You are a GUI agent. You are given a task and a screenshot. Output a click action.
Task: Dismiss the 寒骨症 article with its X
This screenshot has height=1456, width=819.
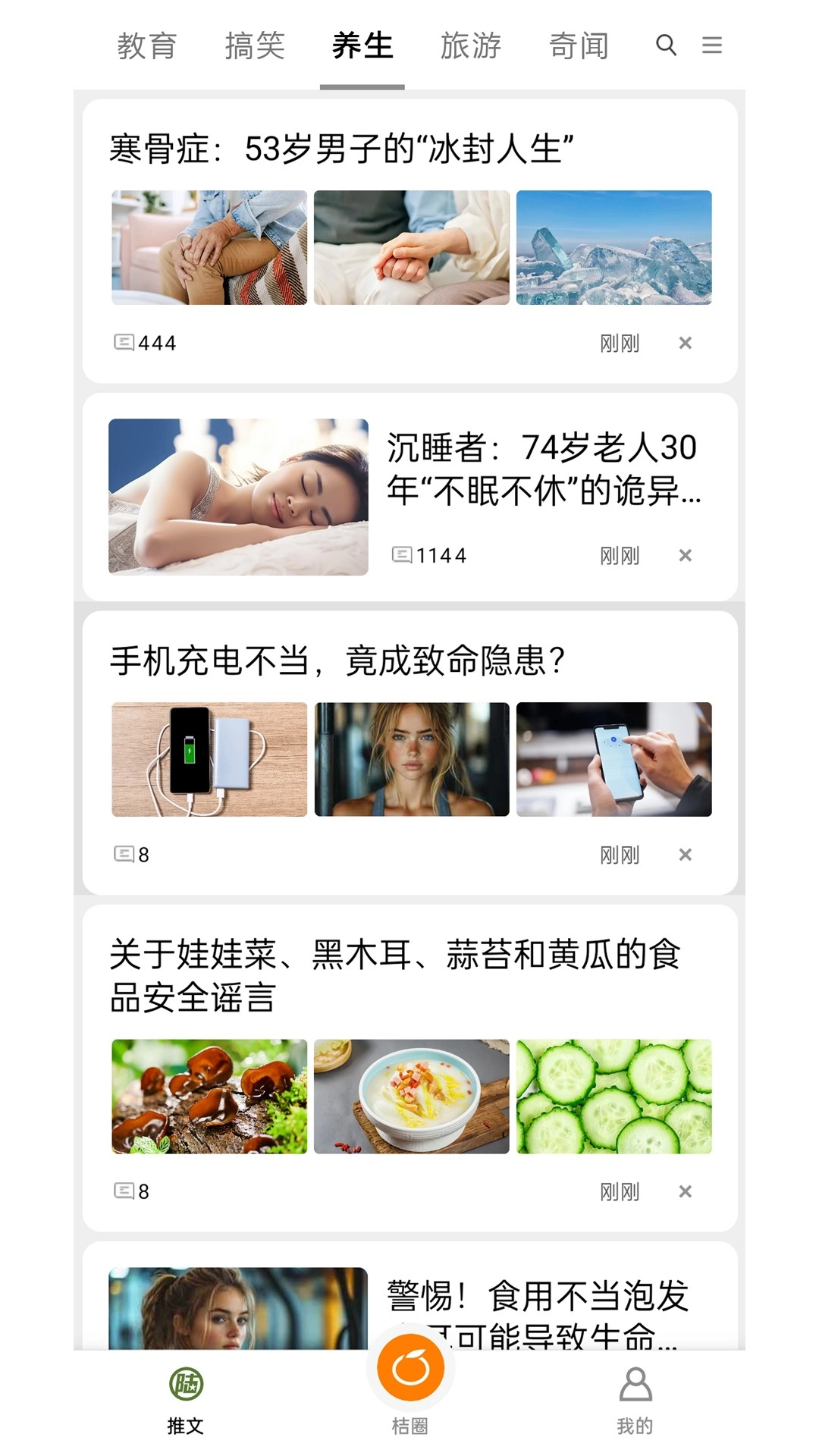686,343
